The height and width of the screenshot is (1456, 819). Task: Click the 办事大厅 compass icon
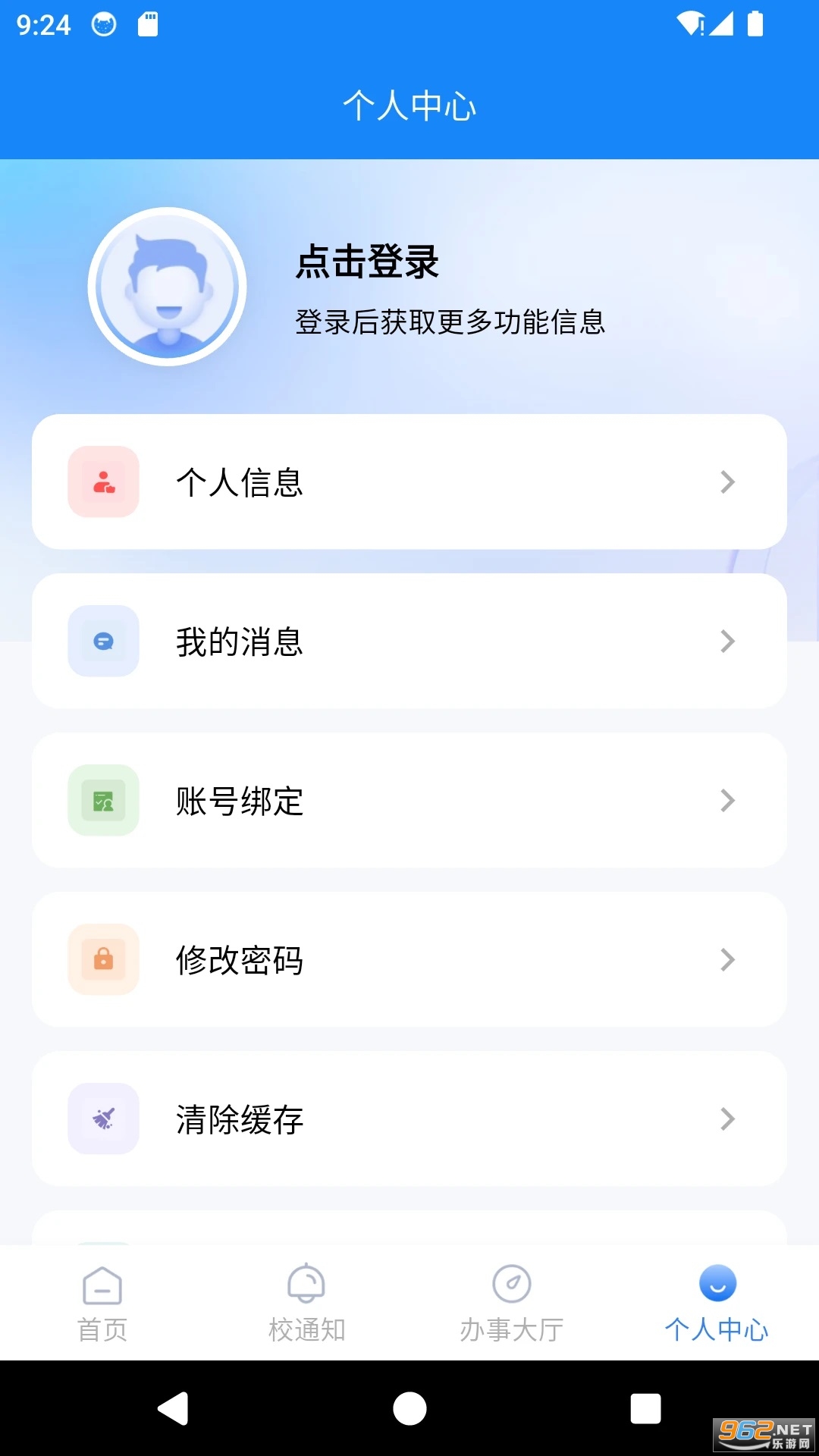pos(512,1282)
